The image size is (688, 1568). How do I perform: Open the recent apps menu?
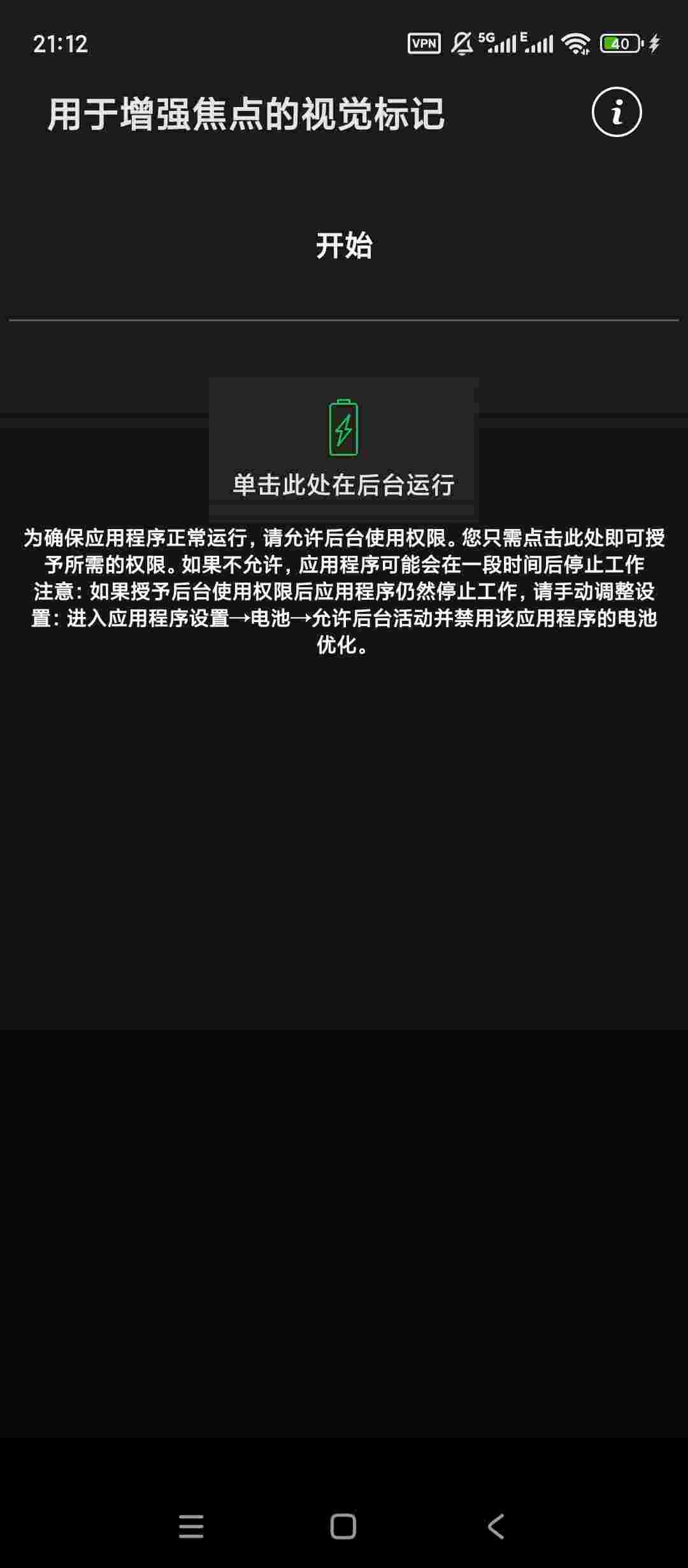coord(191,1527)
